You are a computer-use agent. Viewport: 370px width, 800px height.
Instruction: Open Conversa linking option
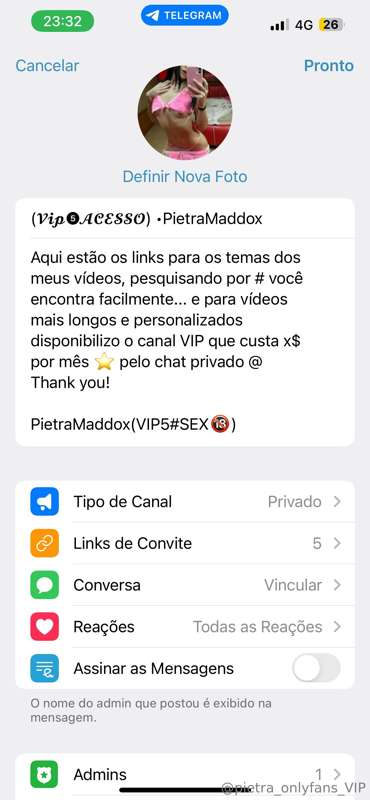coord(185,585)
